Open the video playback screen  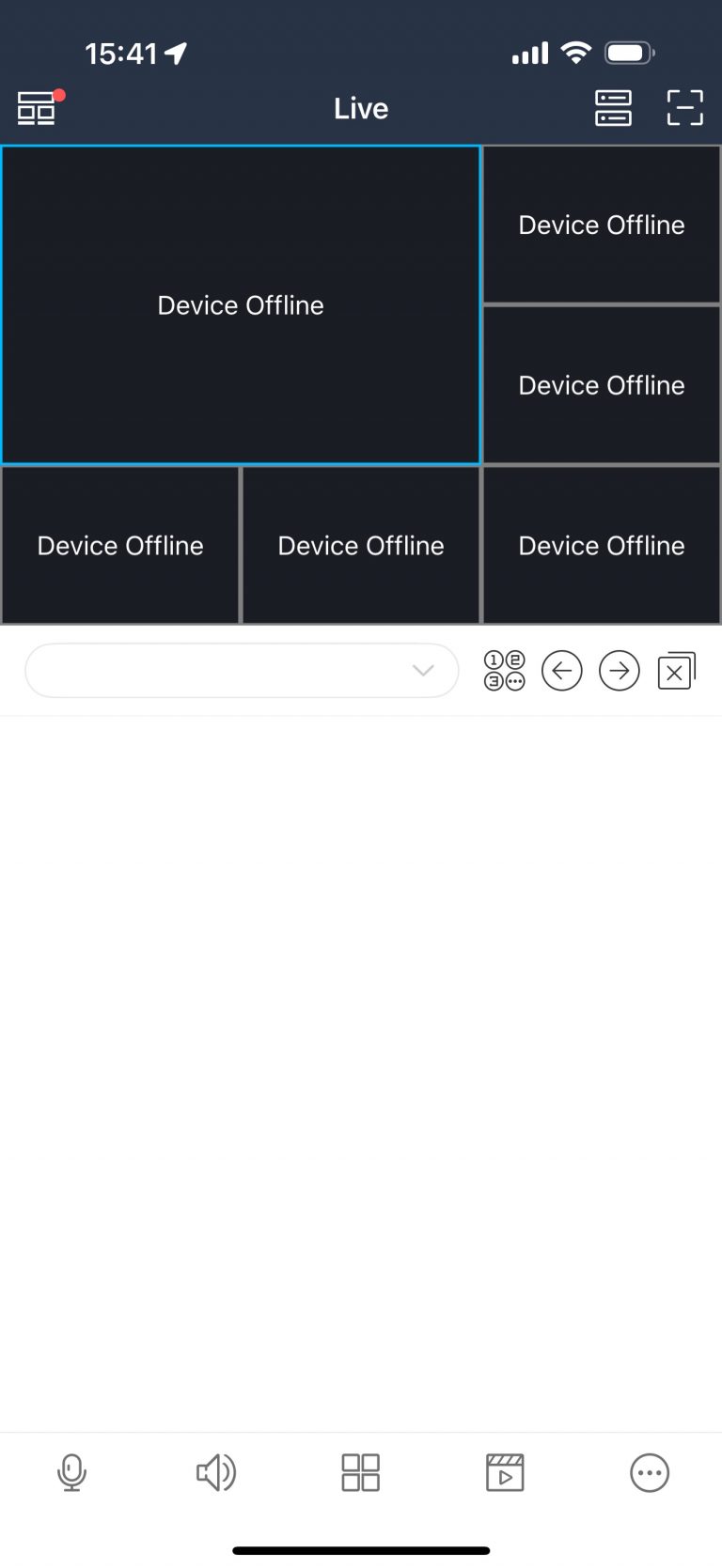pyautogui.click(x=505, y=1472)
